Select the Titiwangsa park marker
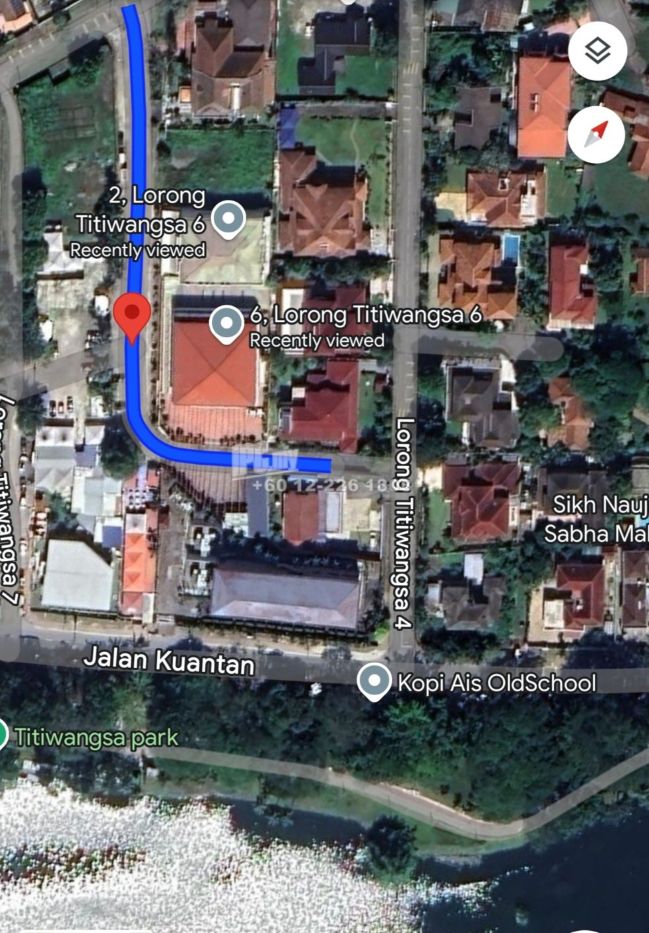Viewport: 649px width, 933px height. click(x=5, y=737)
